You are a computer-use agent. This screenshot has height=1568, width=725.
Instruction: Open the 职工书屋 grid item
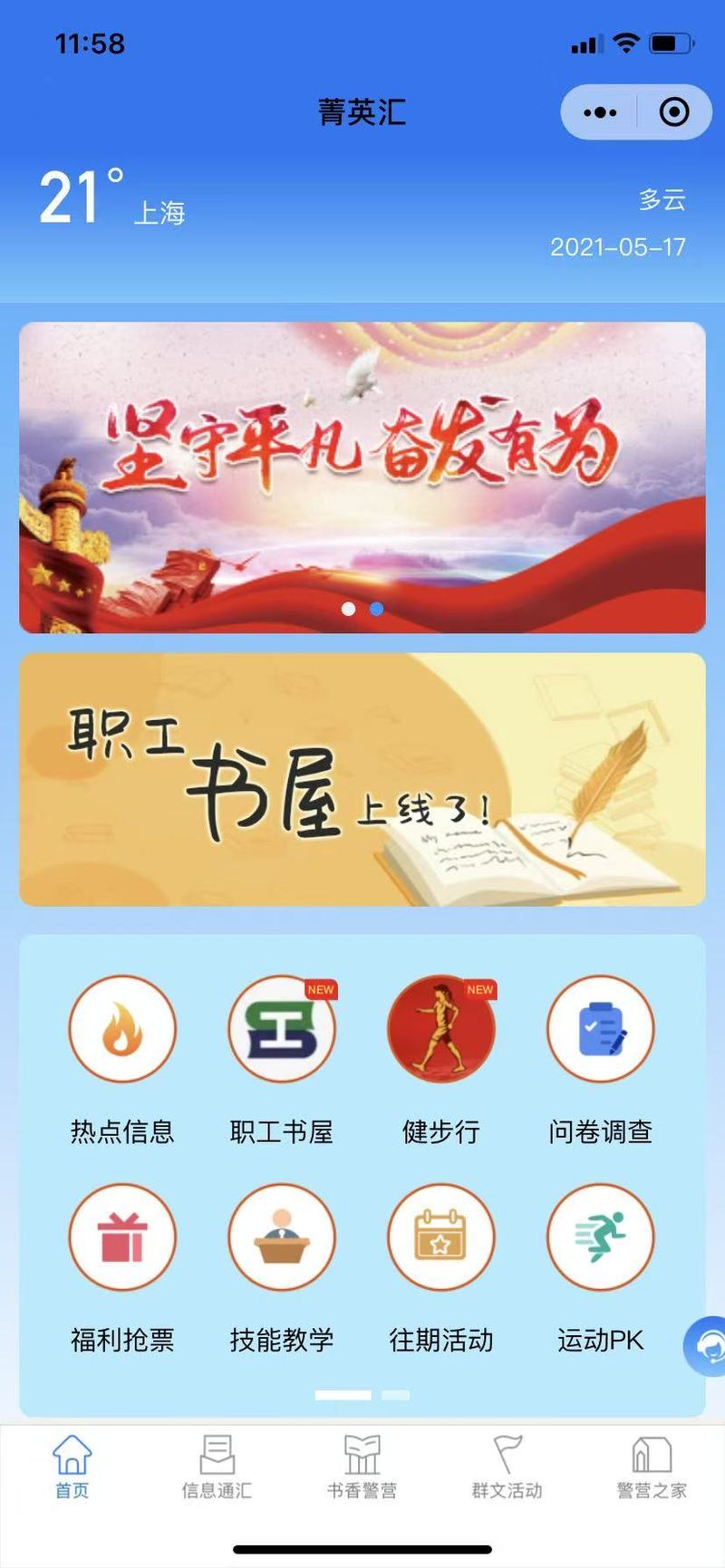tap(282, 1029)
